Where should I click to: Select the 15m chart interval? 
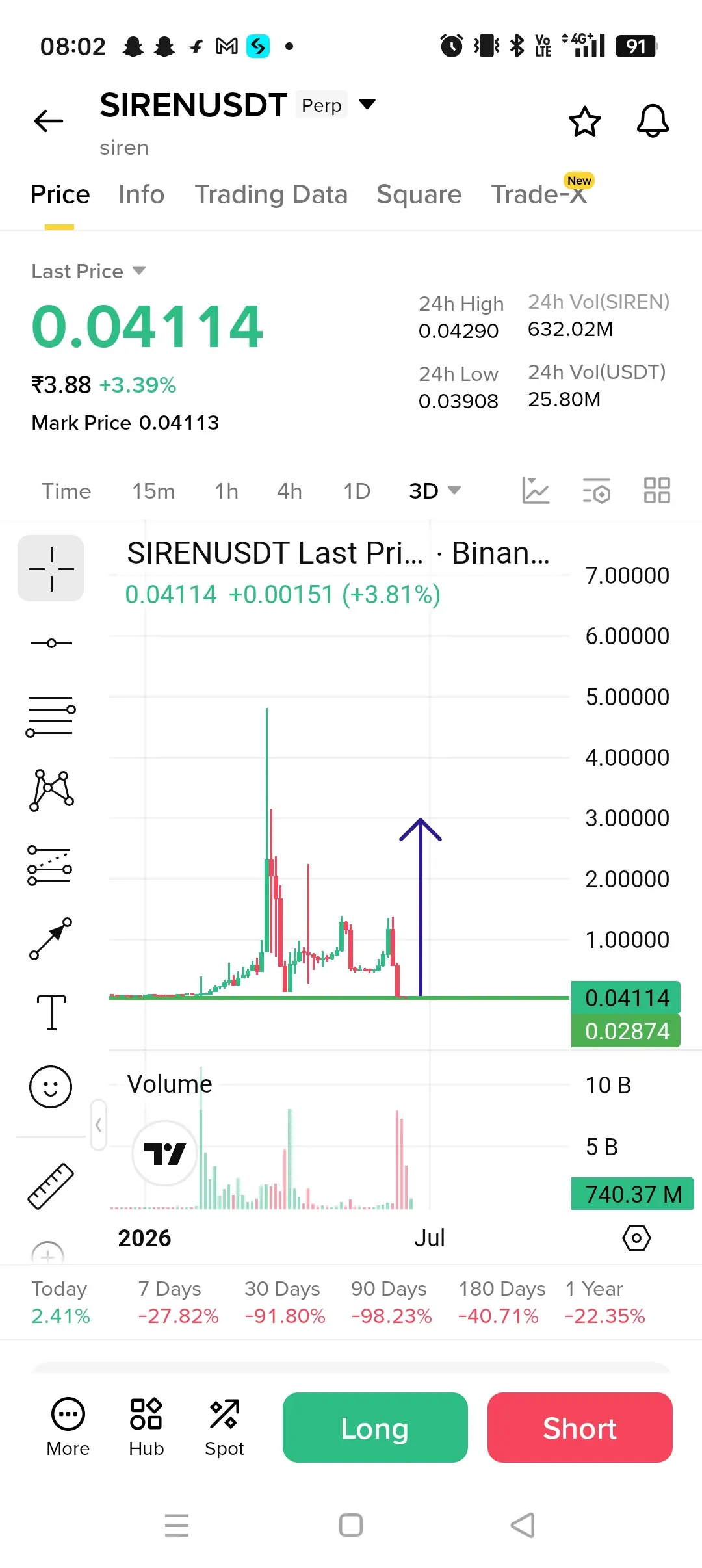153,491
